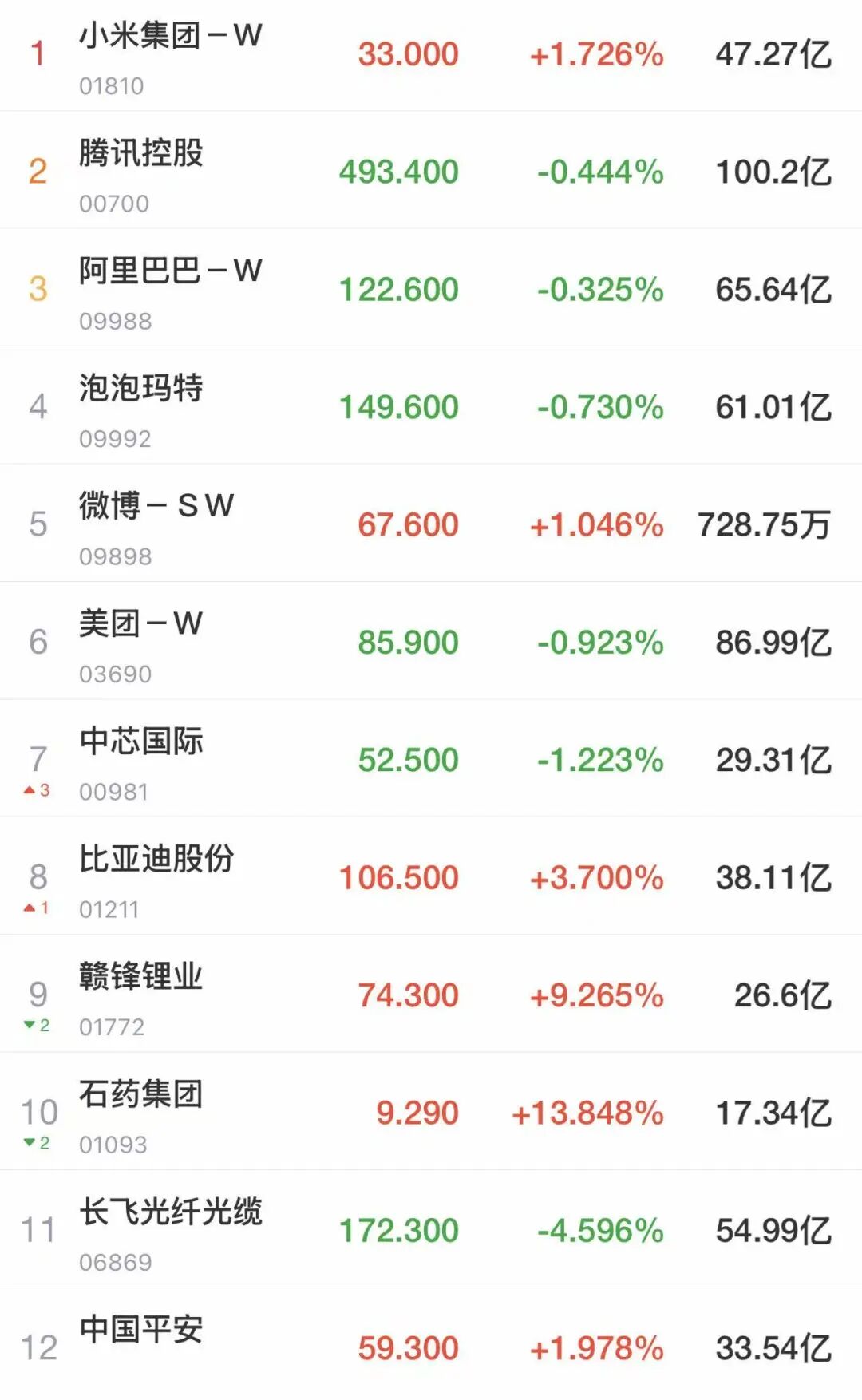Select the 阿里巴巴-W row

(431, 287)
